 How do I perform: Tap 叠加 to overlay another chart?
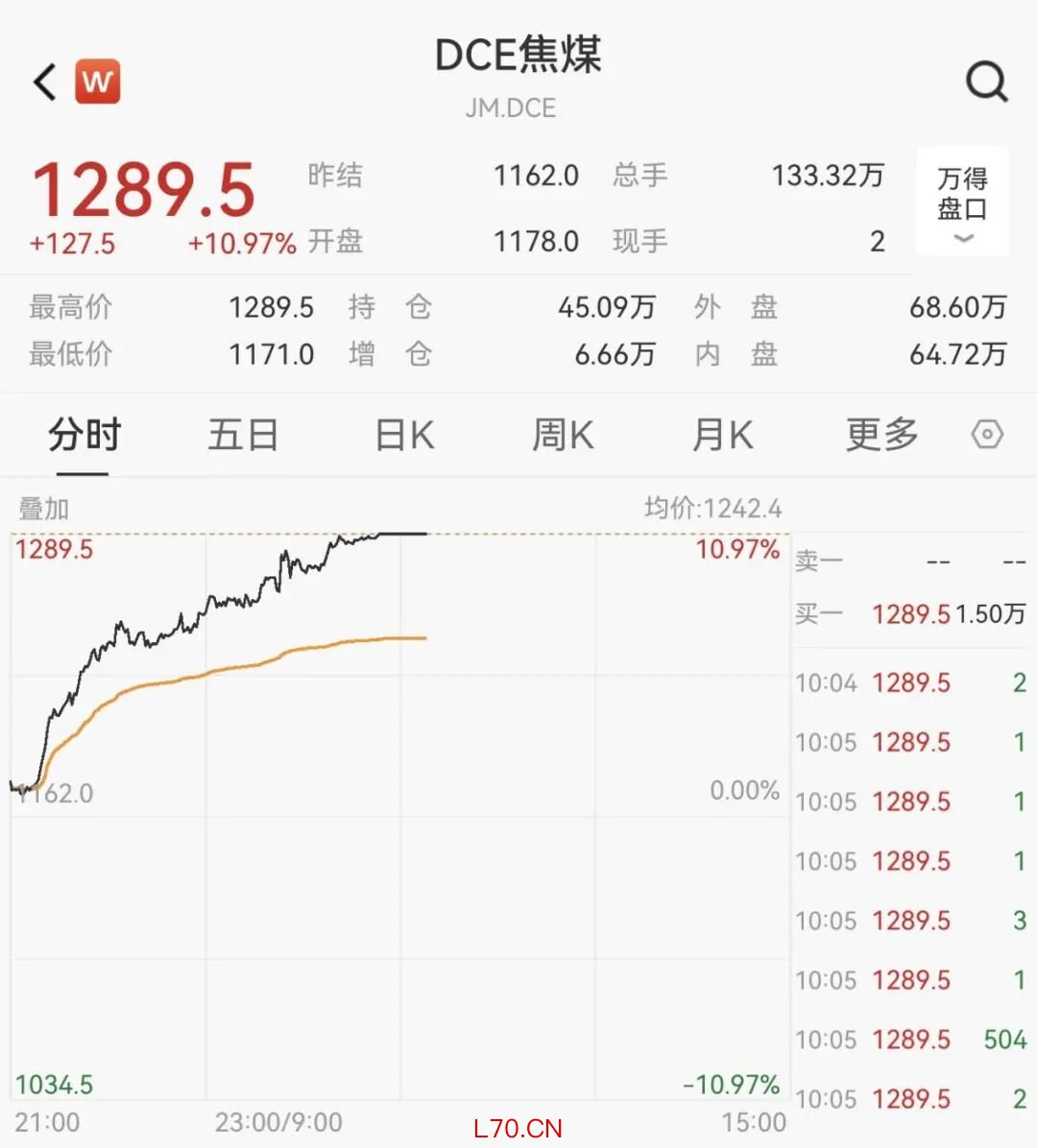44,508
